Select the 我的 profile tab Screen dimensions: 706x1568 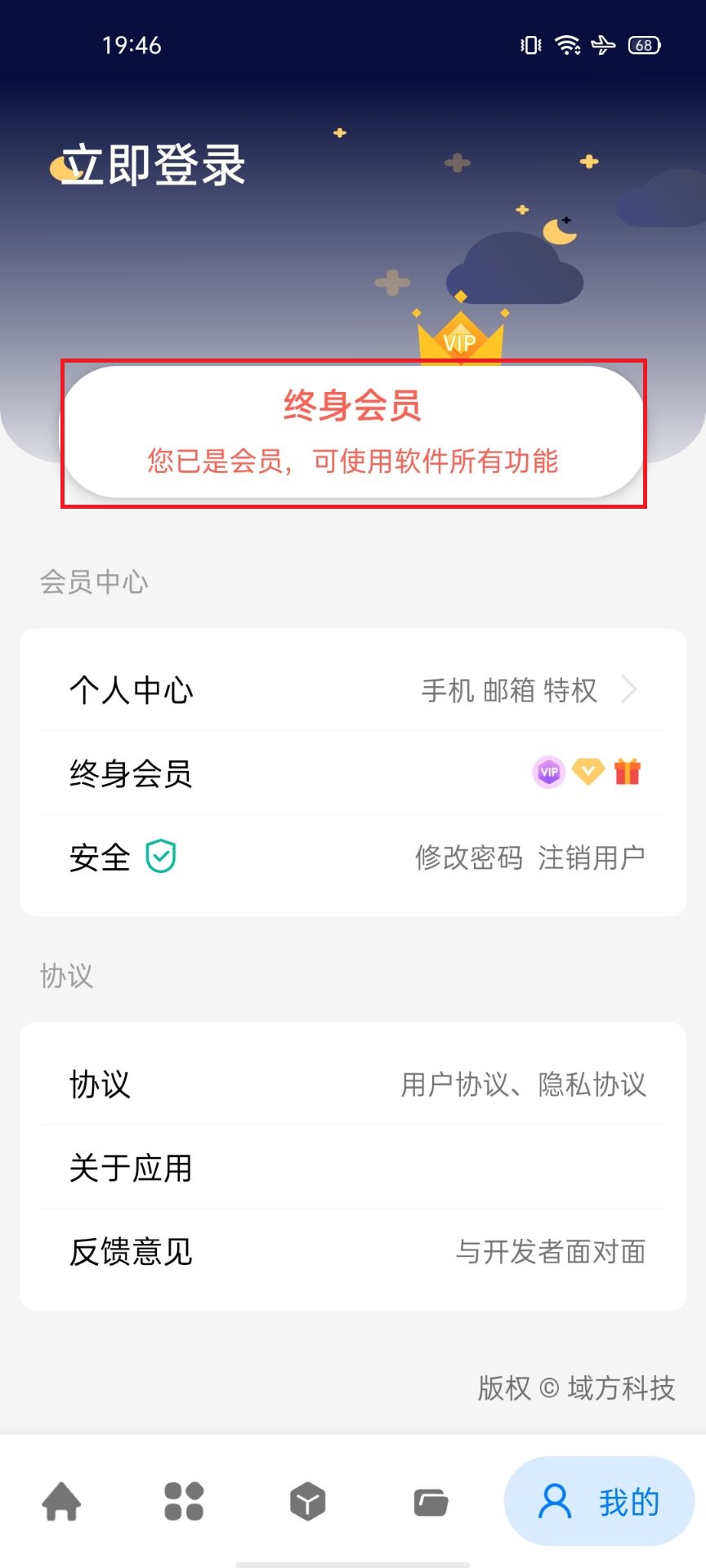[599, 1501]
